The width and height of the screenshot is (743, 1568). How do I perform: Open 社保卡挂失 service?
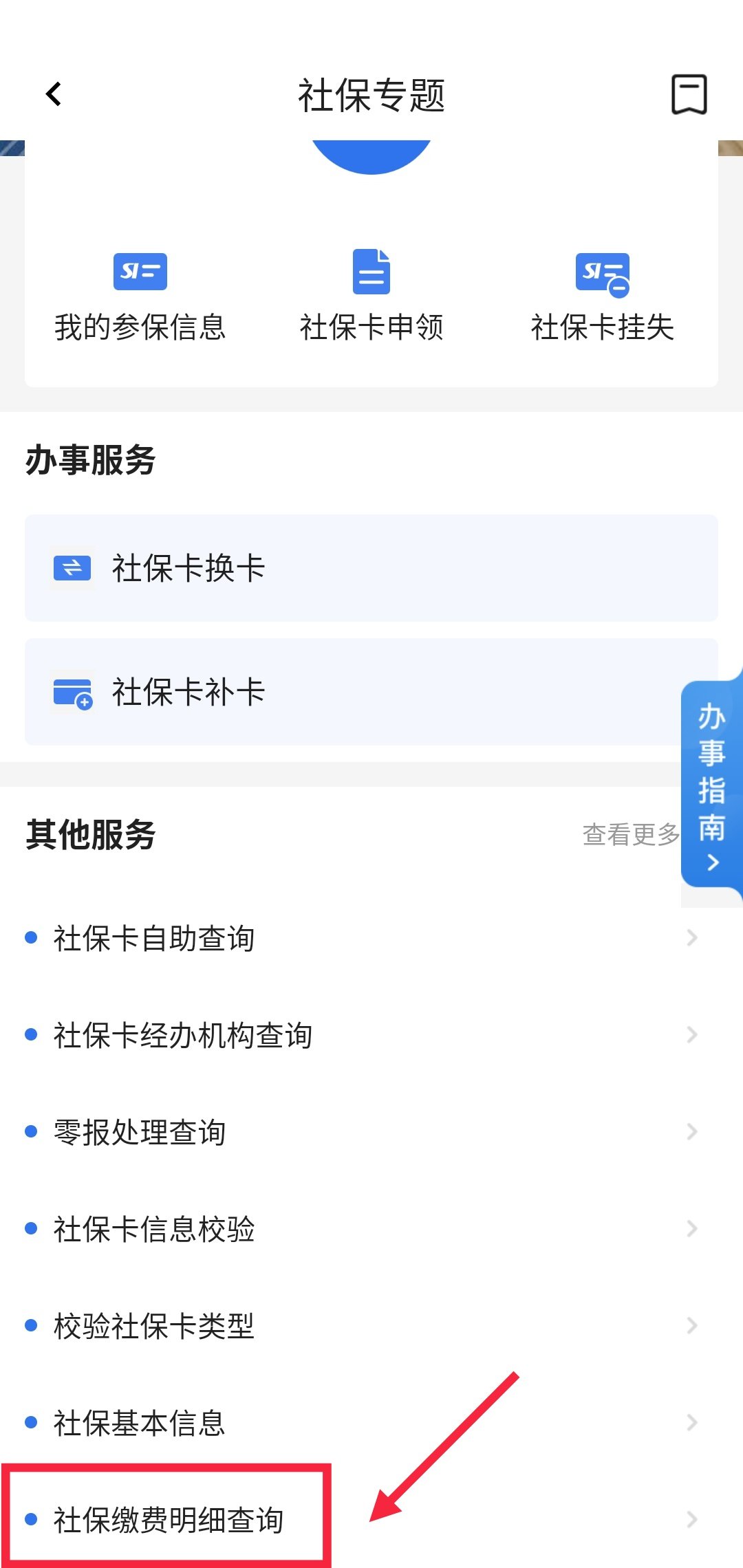[x=603, y=297]
